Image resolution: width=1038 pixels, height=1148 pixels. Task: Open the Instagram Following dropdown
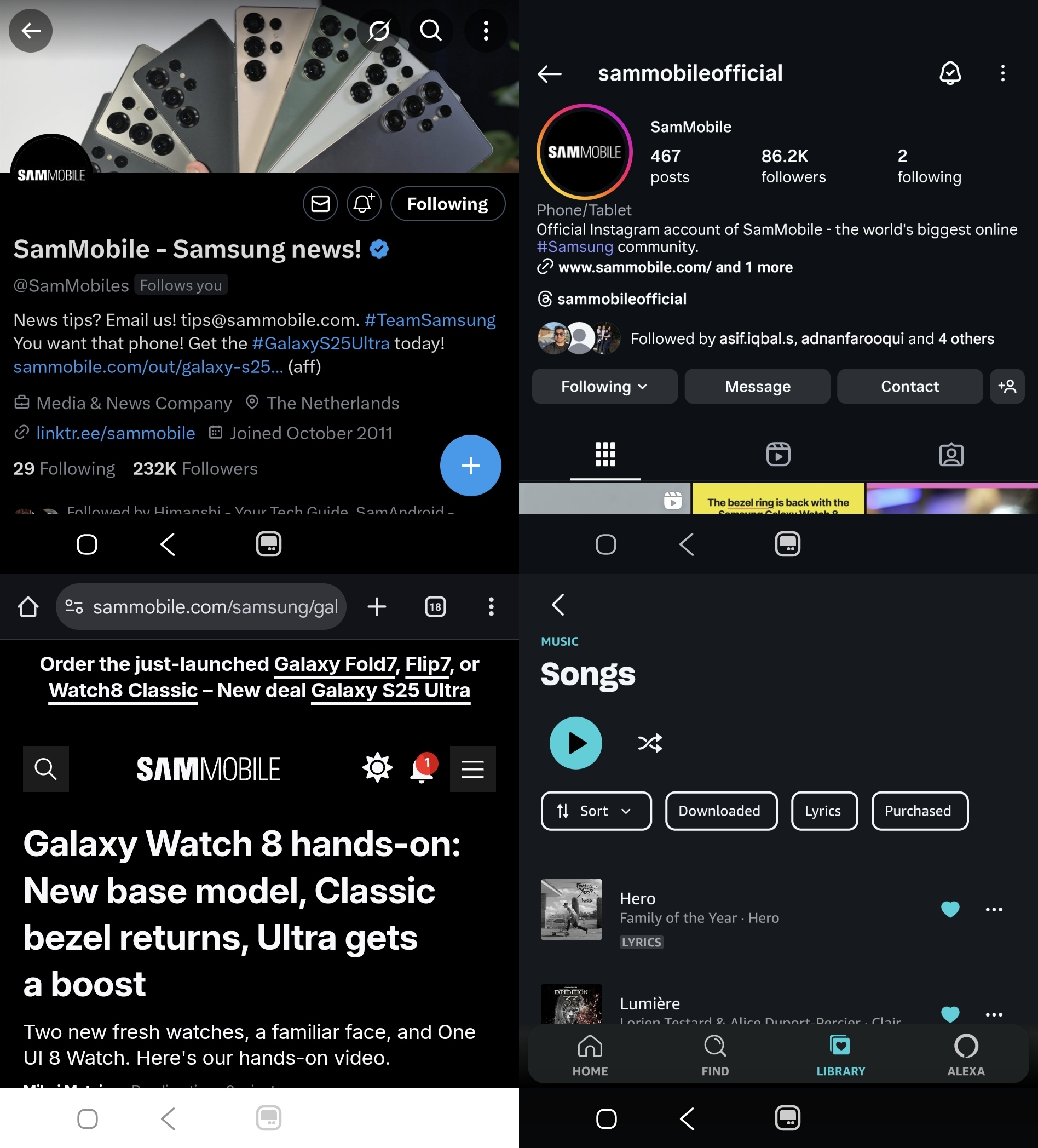604,387
